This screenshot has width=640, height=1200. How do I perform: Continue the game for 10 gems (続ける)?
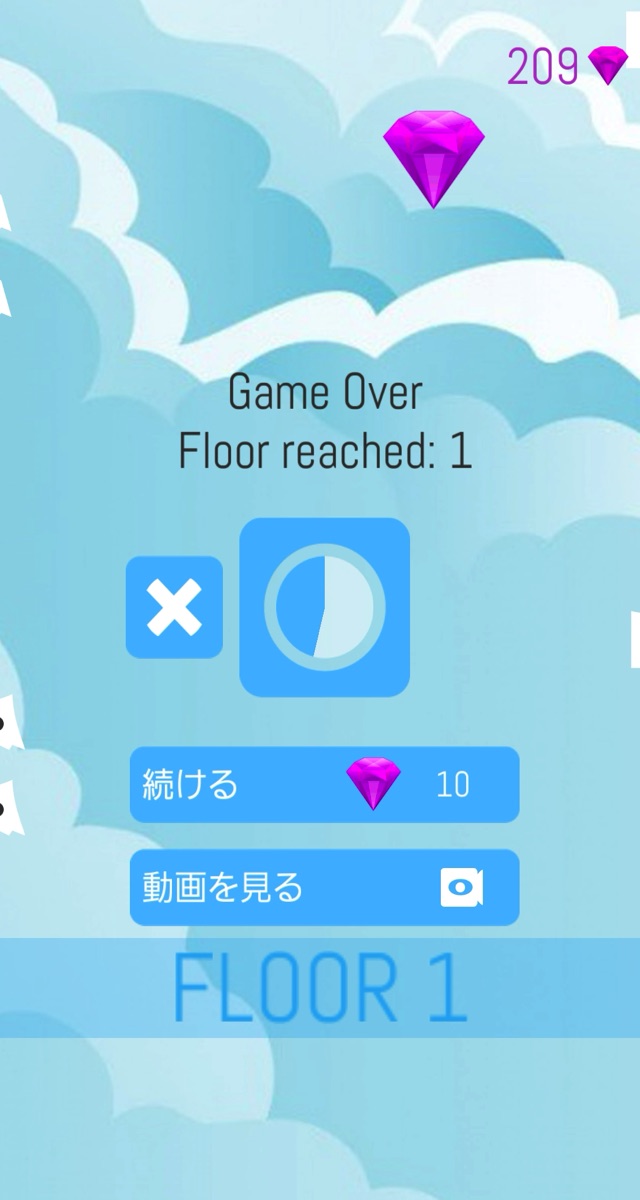click(325, 785)
